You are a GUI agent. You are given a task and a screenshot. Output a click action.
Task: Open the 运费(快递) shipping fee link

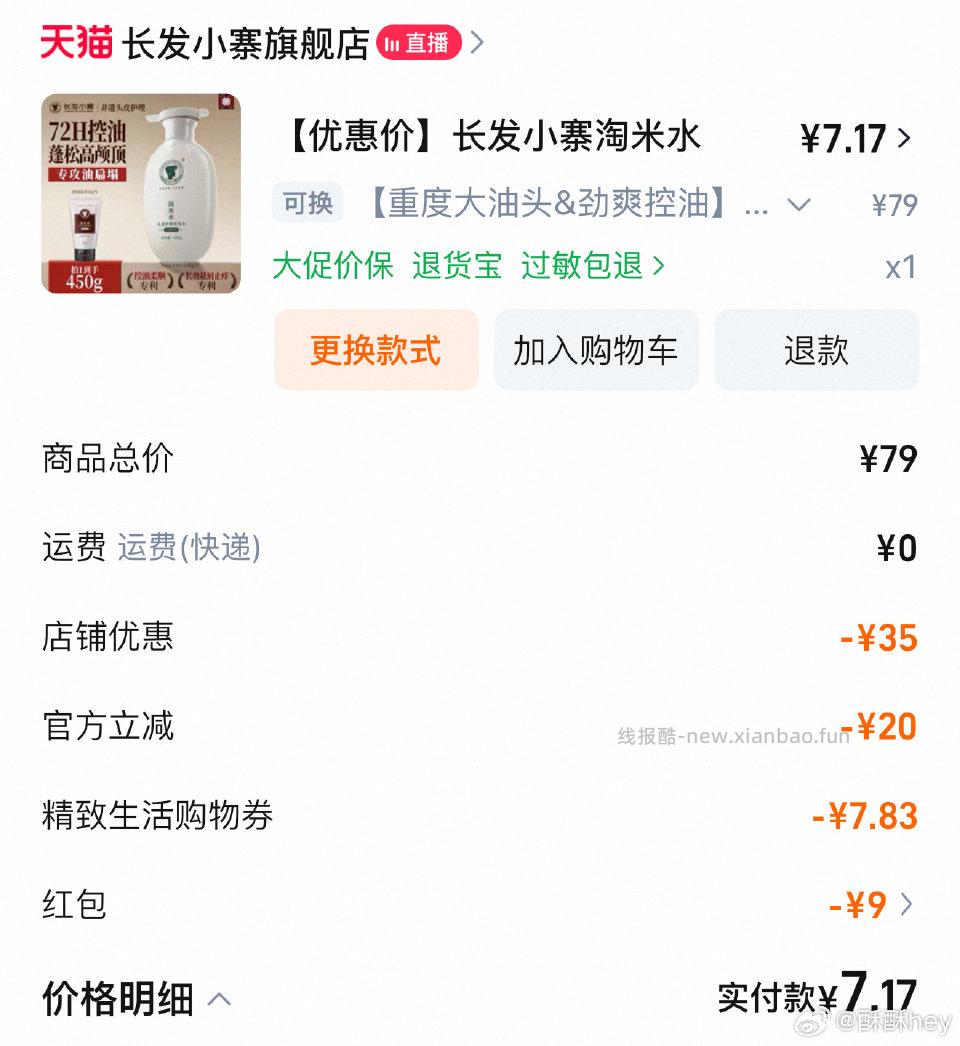coord(189,548)
